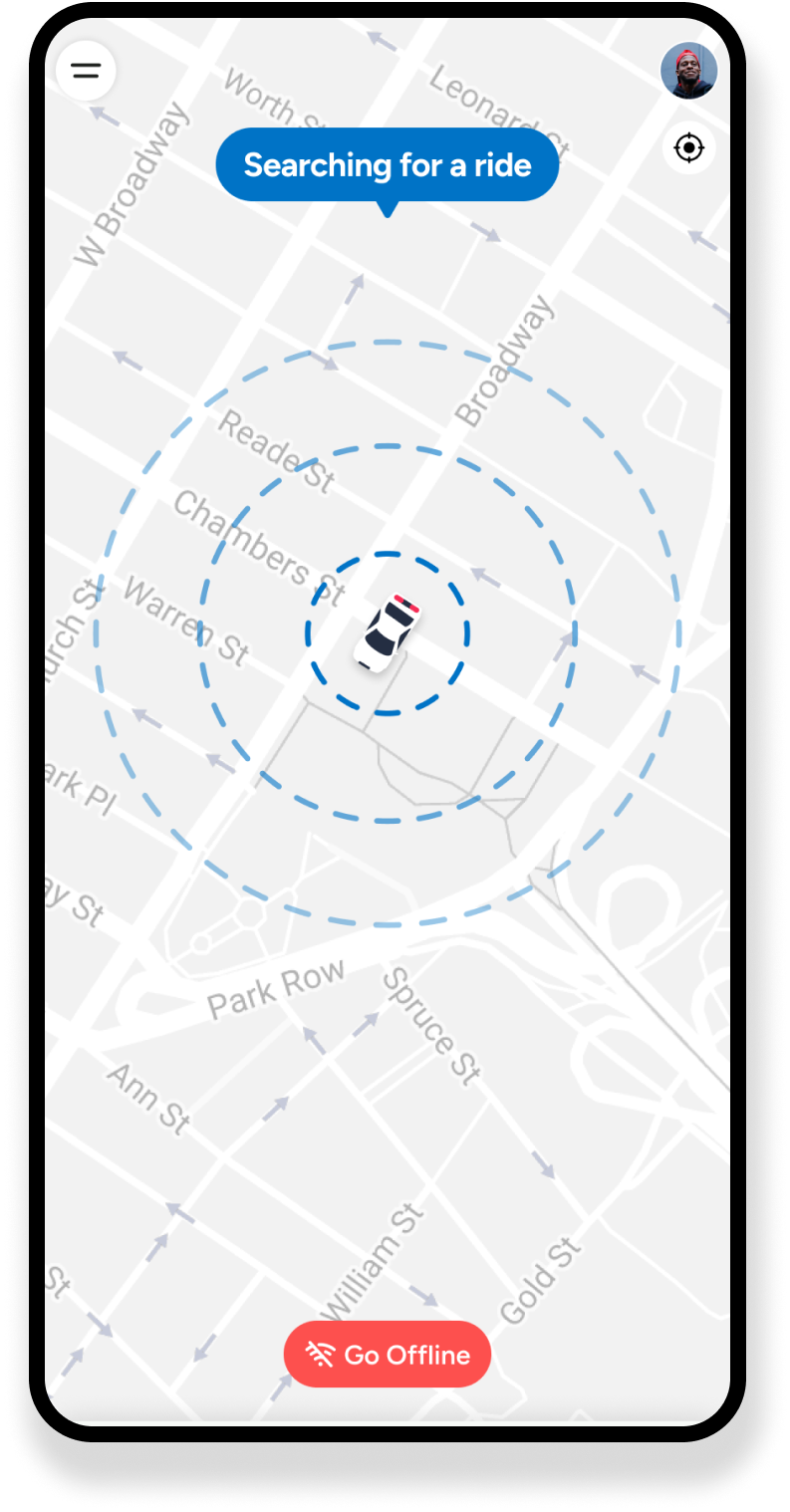This screenshot has width=790, height=1512.
Task: Open the hamburger menu
Action: tap(86, 71)
